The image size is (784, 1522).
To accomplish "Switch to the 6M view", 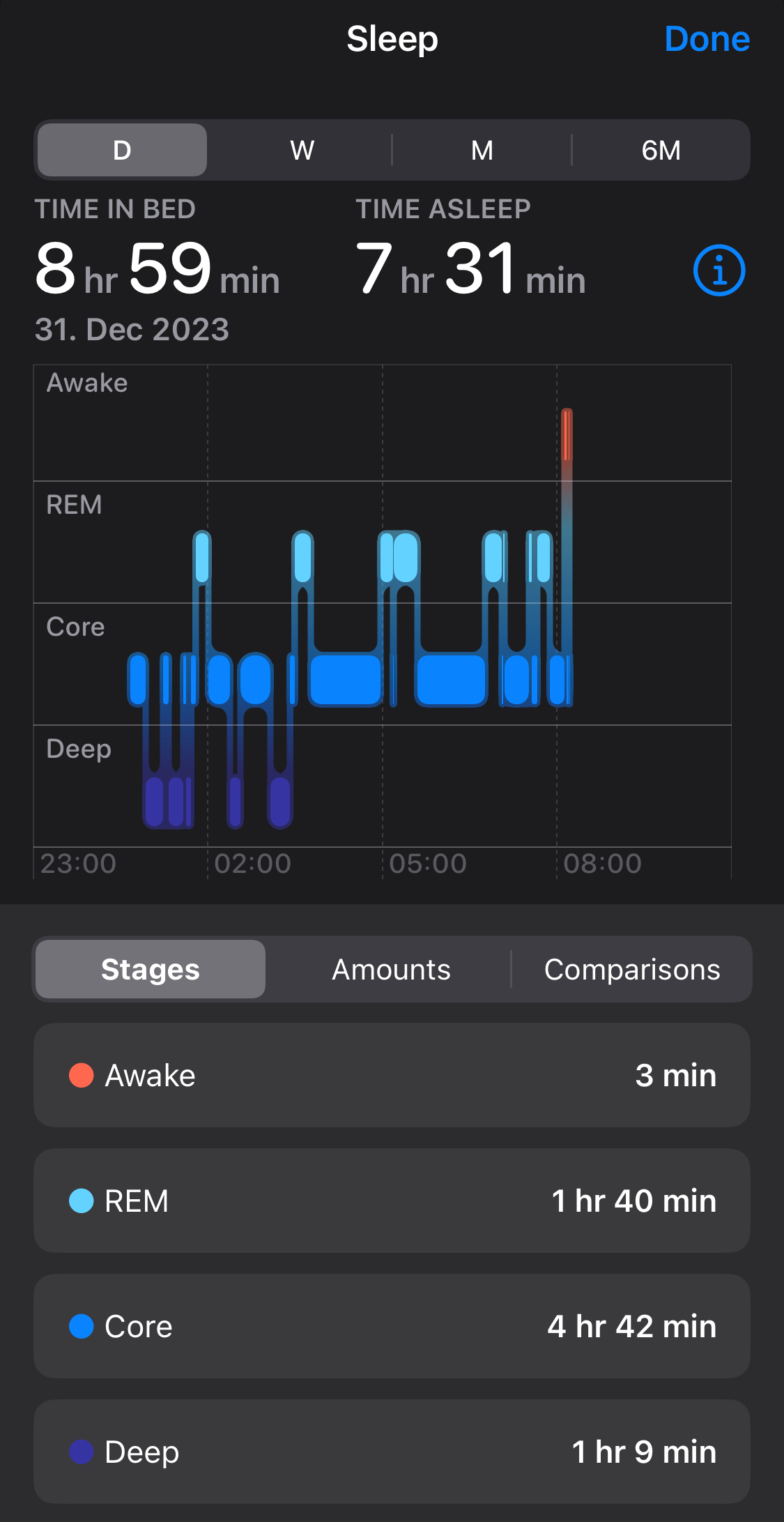I will coord(661,150).
